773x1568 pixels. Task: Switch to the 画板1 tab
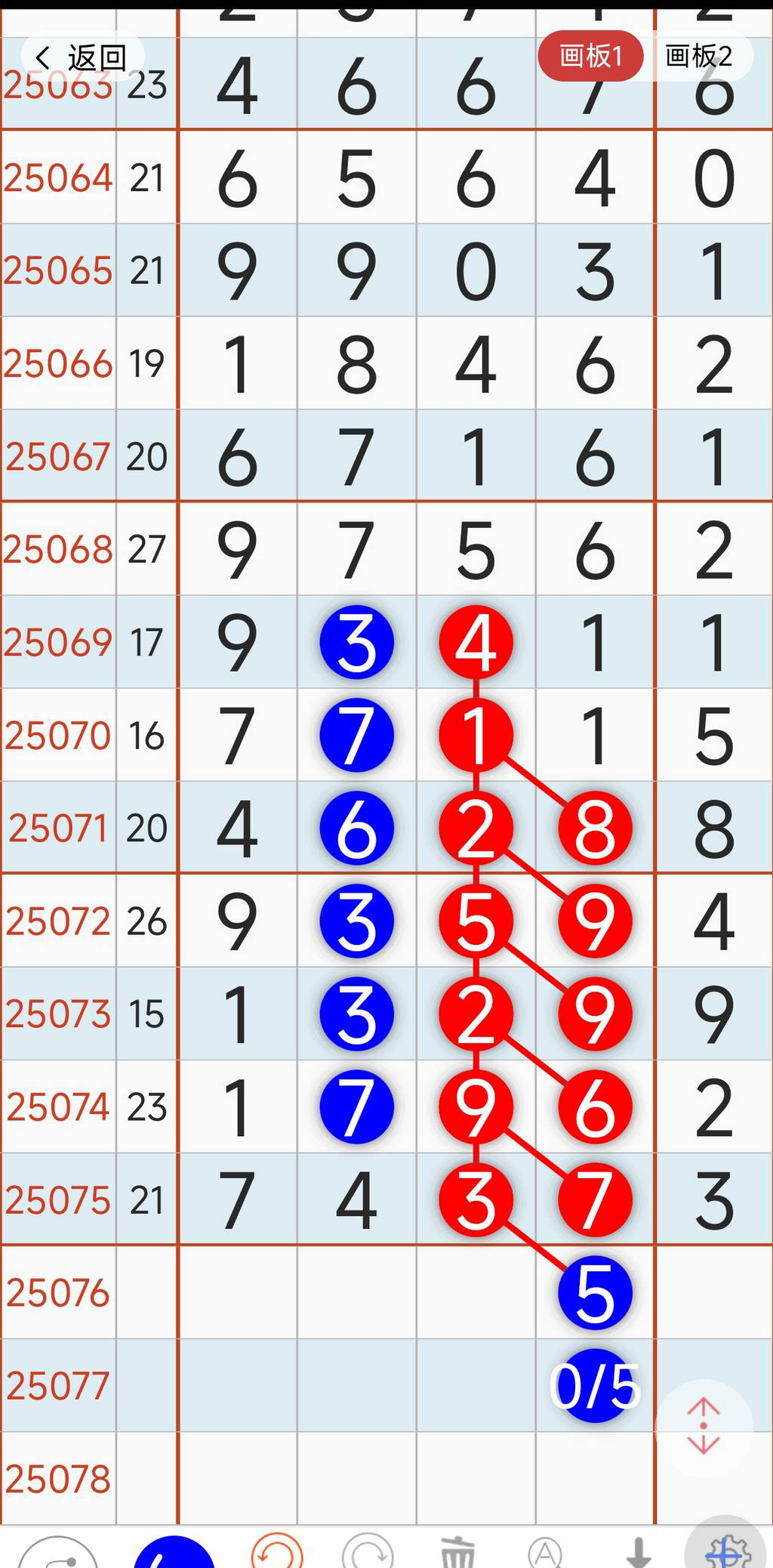coord(590,56)
